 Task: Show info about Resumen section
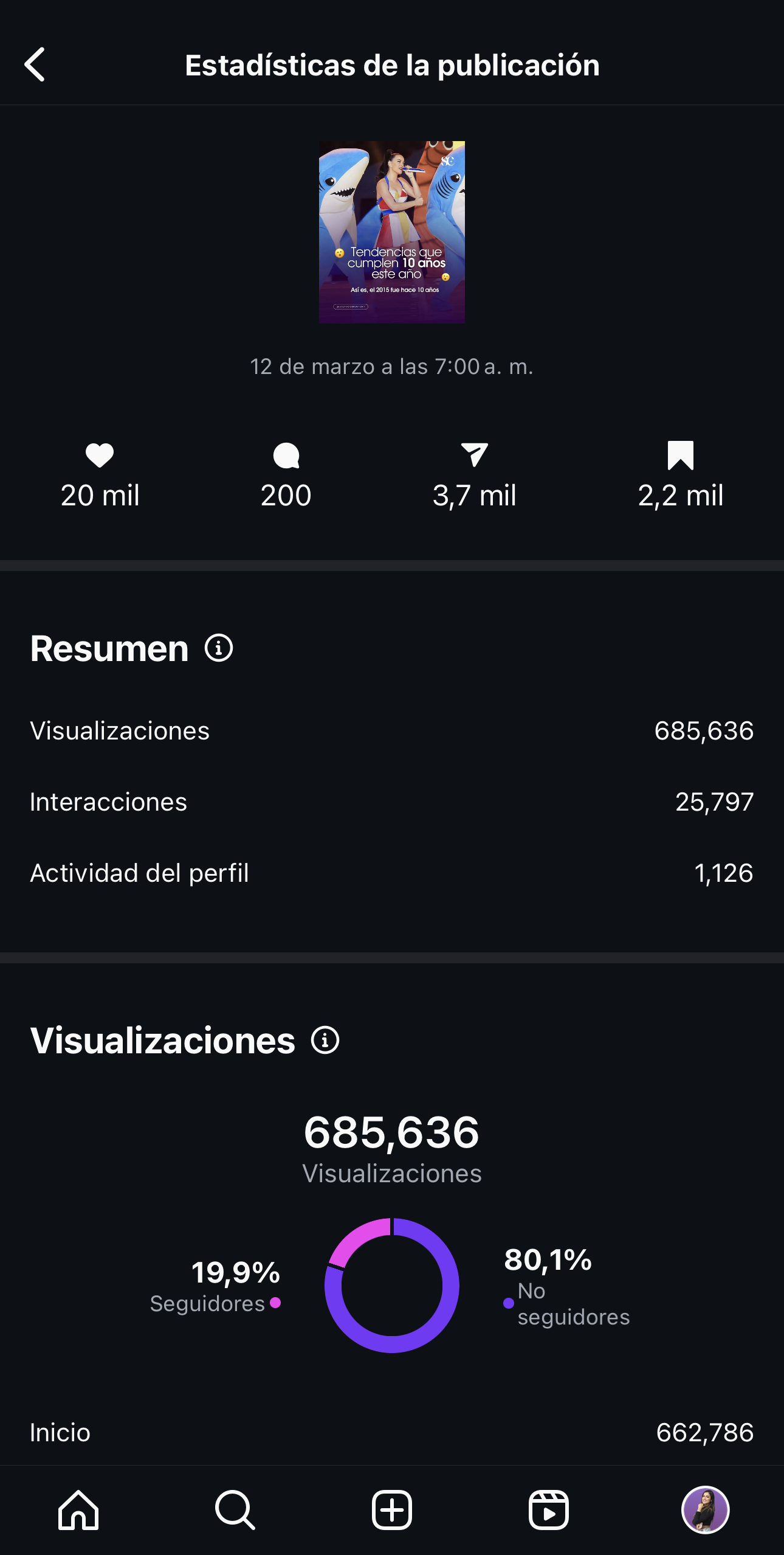(x=219, y=648)
